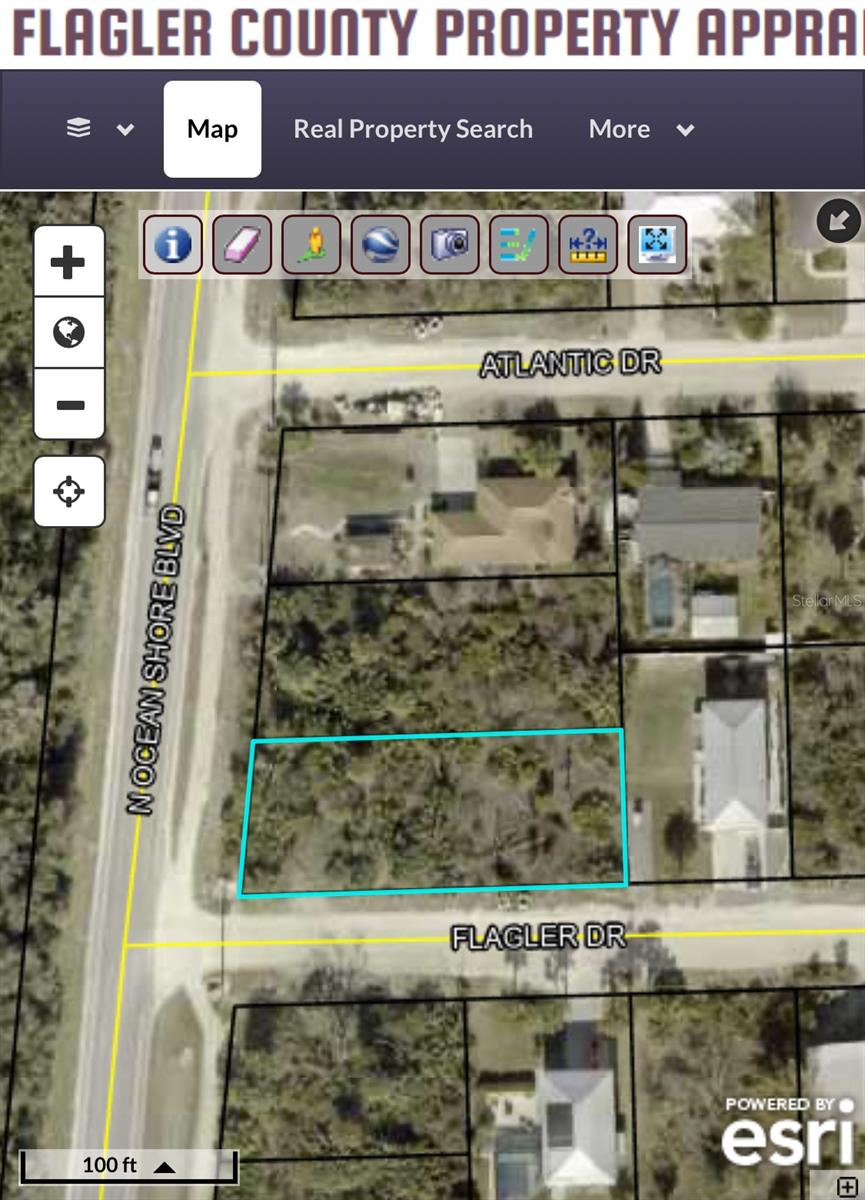This screenshot has height=1200, width=865.
Task: Open the select-by-list checklist tool
Action: coord(518,244)
